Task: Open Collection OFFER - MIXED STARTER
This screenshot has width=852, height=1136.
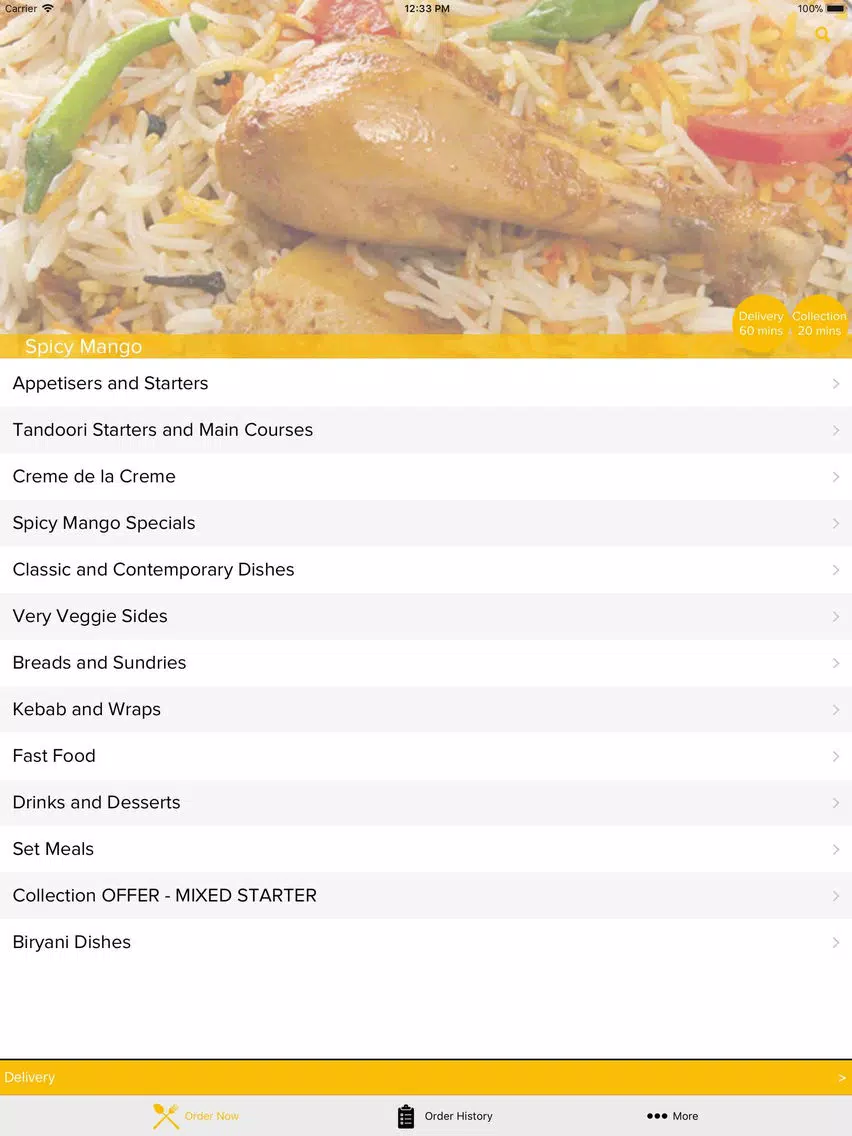Action: coord(425,896)
